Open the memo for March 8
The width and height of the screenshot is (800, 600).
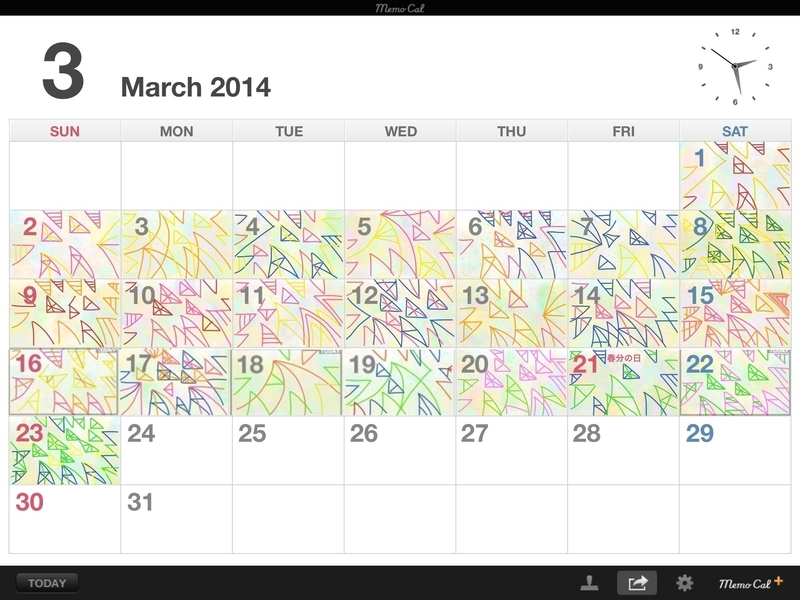coord(735,245)
